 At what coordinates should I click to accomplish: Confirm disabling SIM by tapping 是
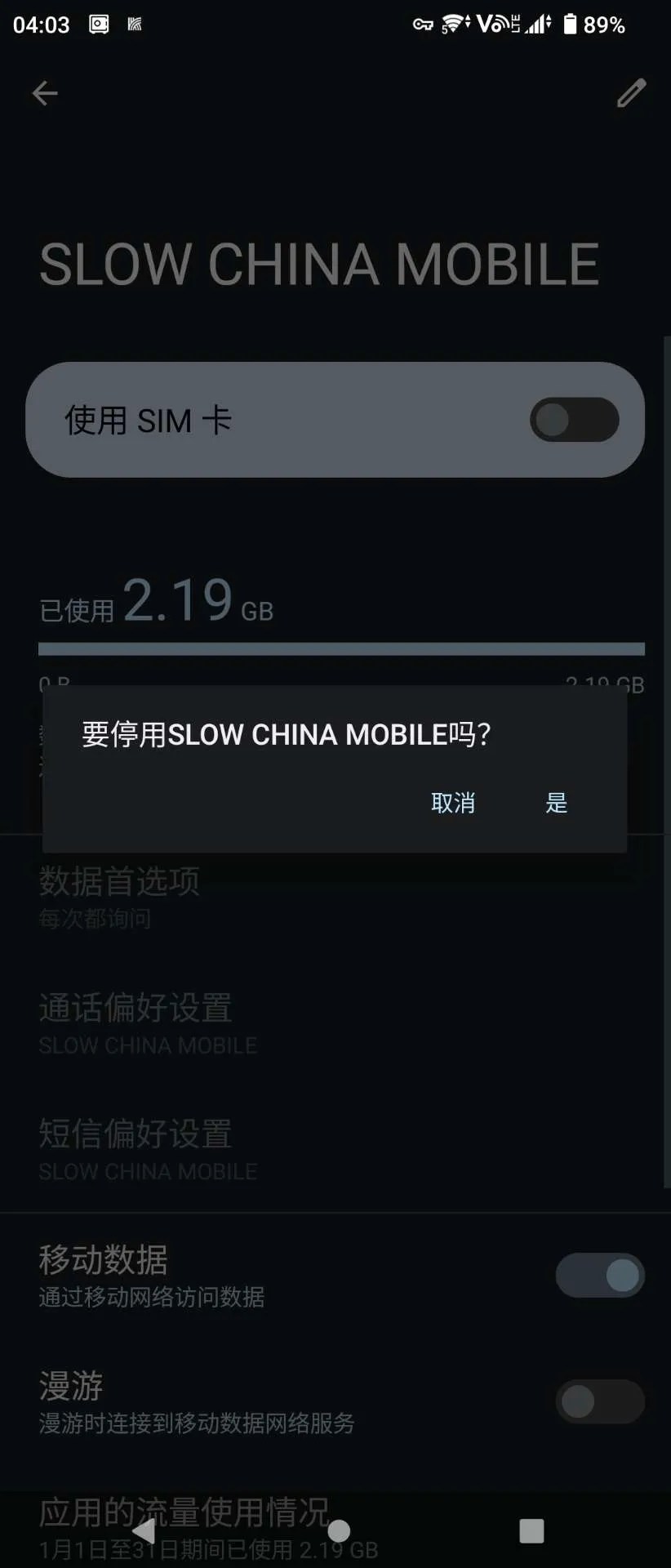(x=556, y=803)
